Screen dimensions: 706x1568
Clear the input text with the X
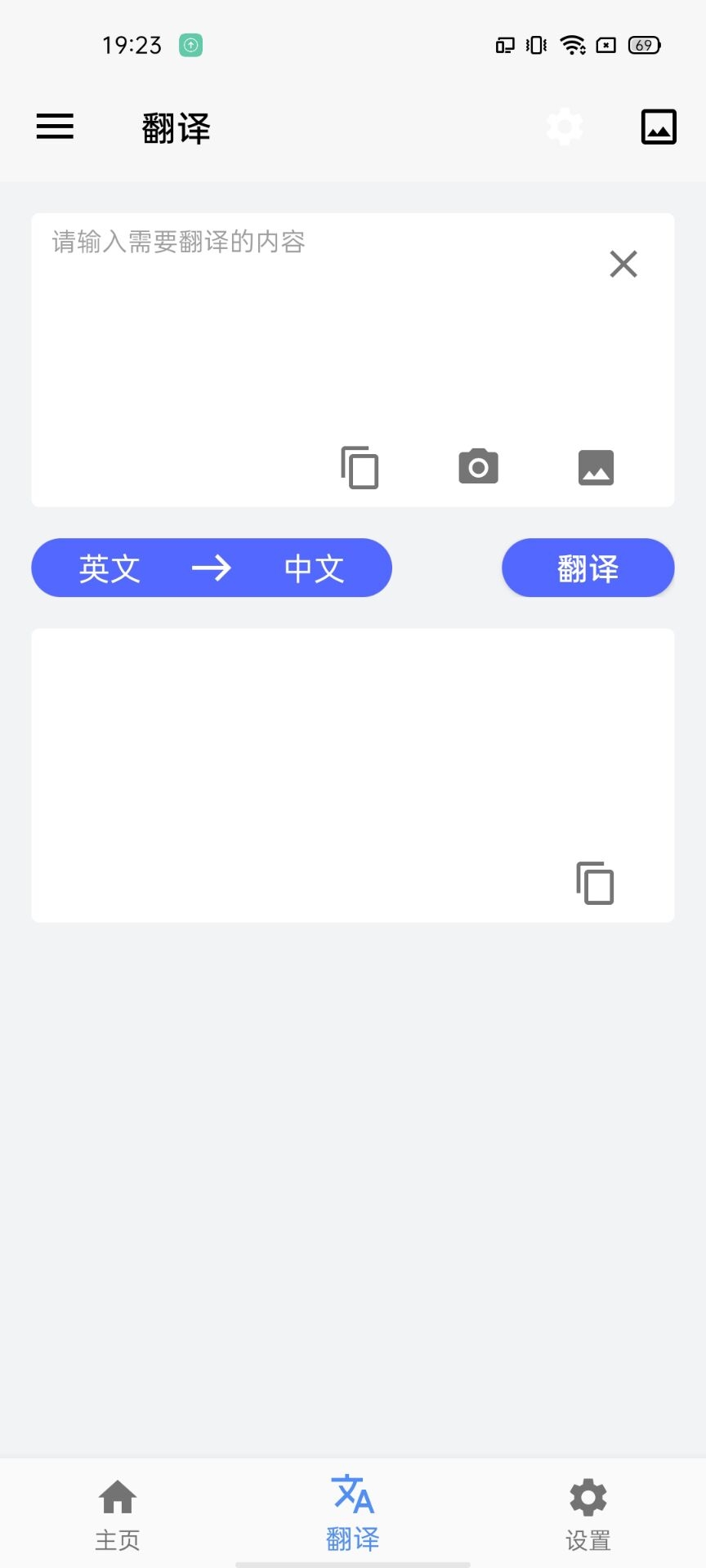coord(623,264)
